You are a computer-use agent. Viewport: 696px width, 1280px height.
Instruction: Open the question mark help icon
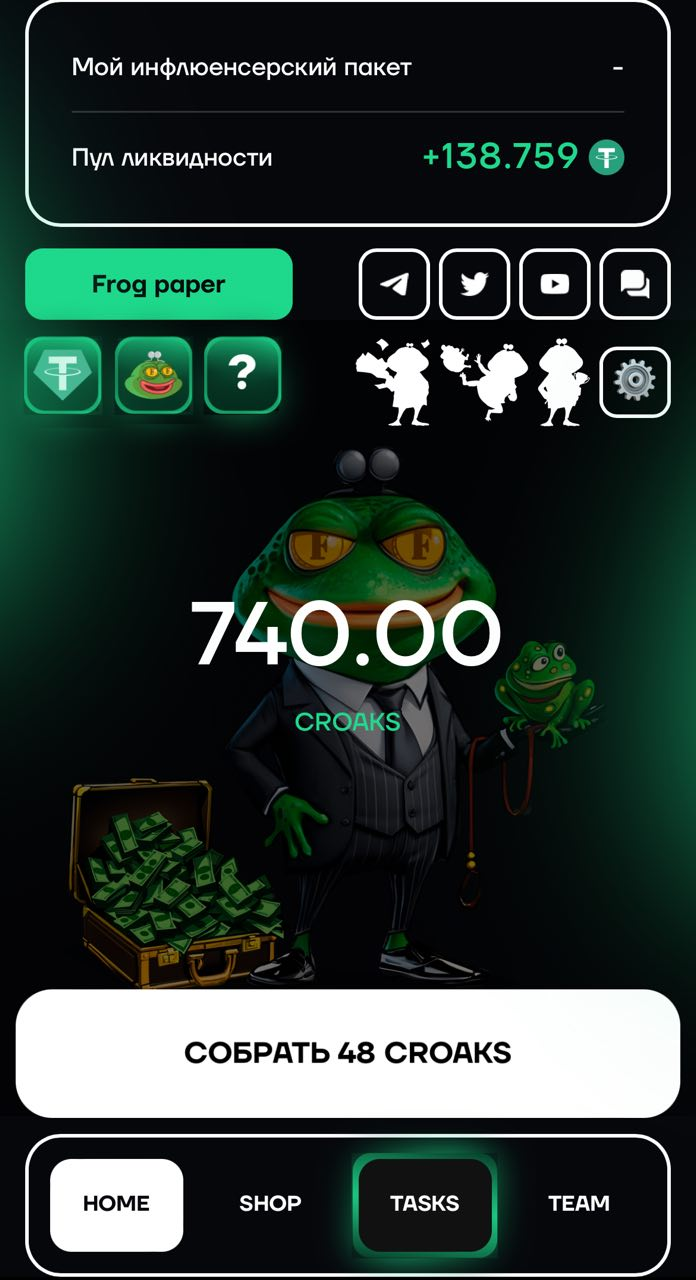(242, 375)
